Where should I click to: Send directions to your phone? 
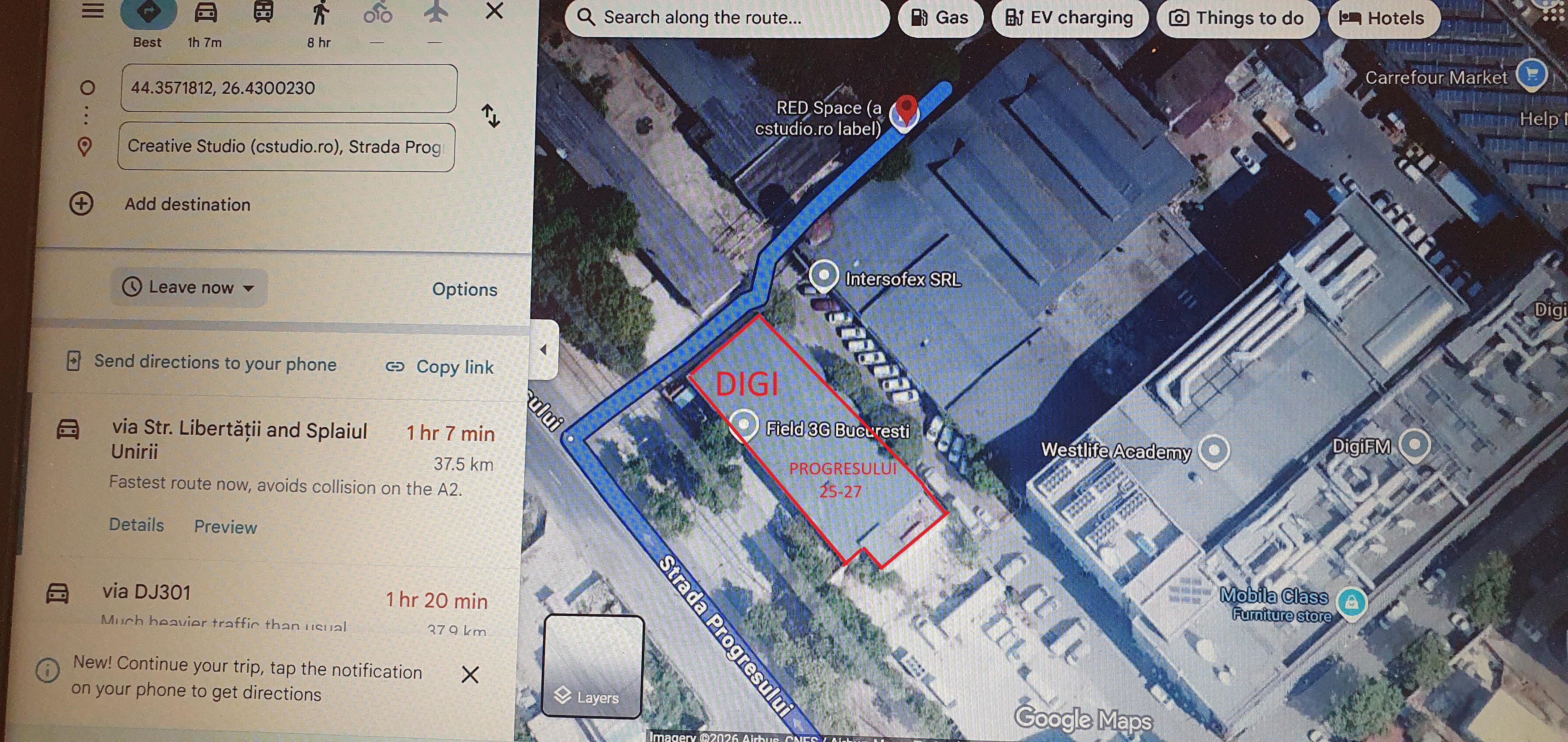point(214,363)
